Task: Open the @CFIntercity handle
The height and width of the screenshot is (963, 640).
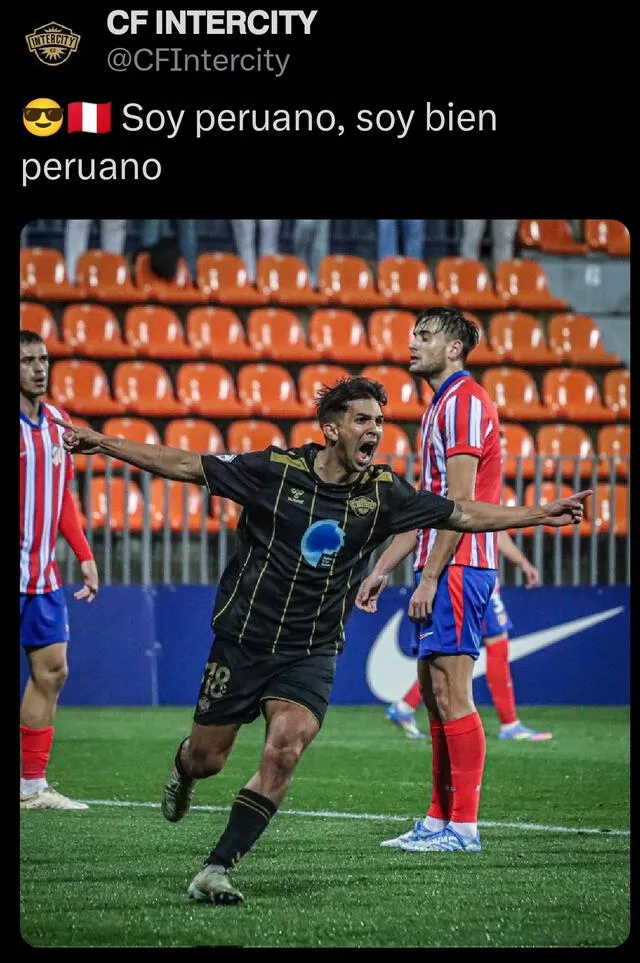Action: [198, 61]
